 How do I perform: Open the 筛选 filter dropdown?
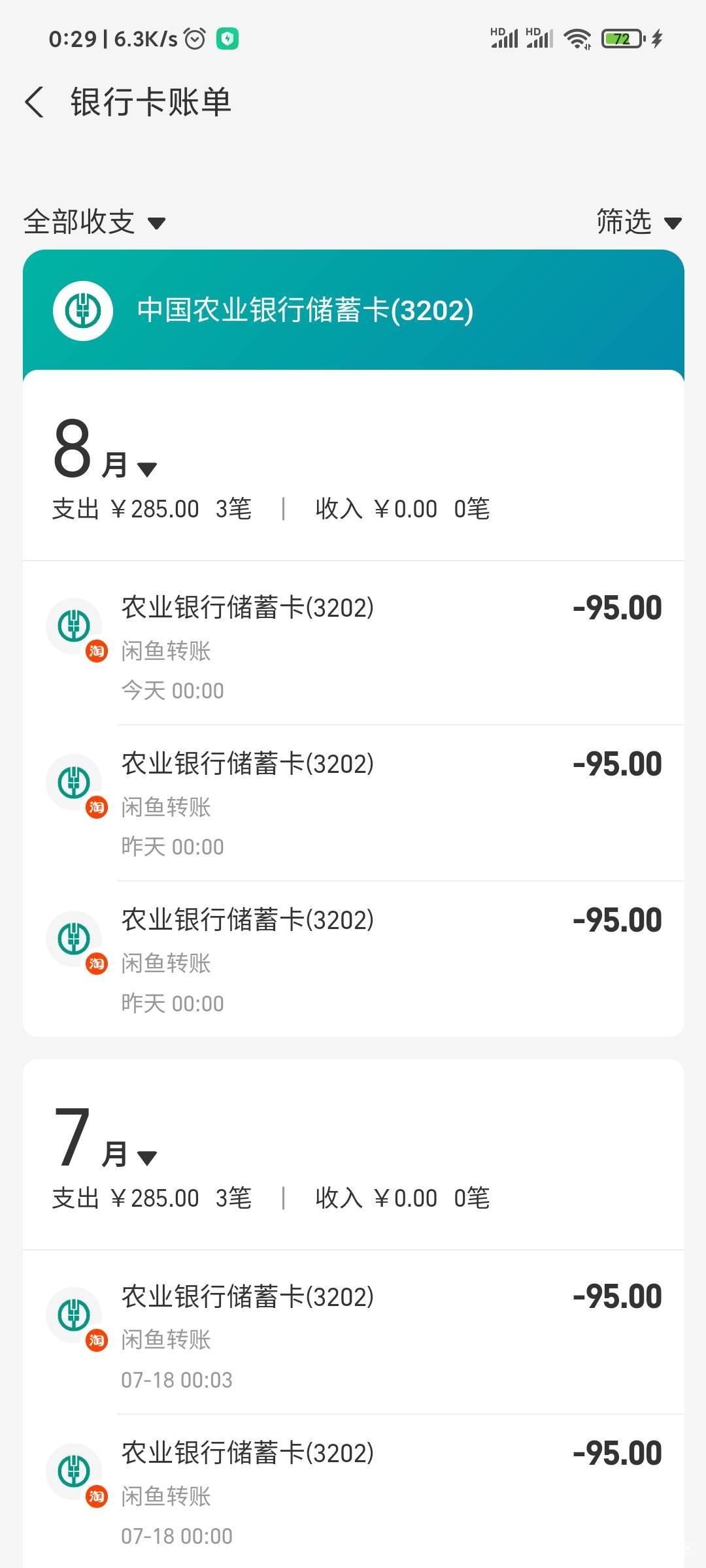click(x=639, y=222)
